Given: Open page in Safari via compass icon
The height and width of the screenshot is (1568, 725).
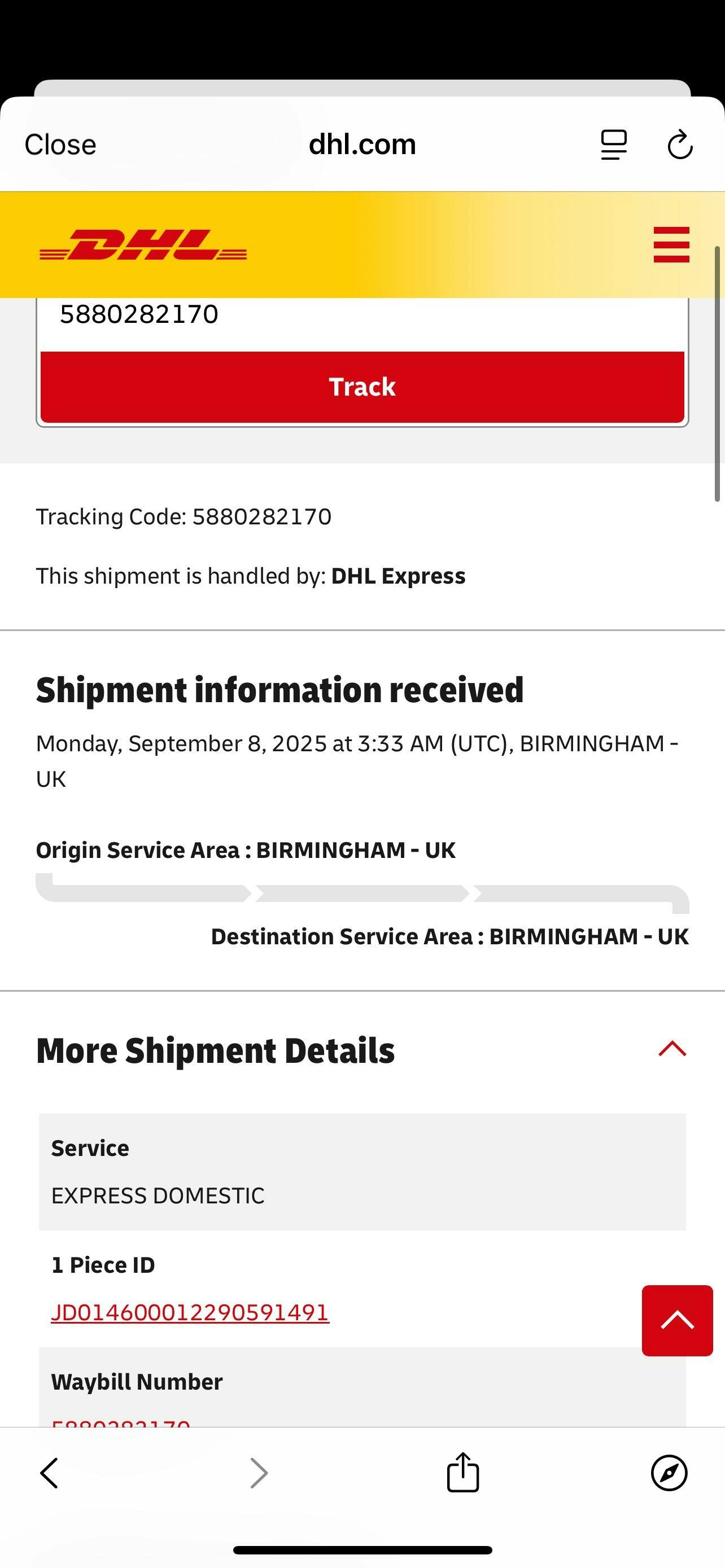Looking at the screenshot, I should (x=669, y=1473).
